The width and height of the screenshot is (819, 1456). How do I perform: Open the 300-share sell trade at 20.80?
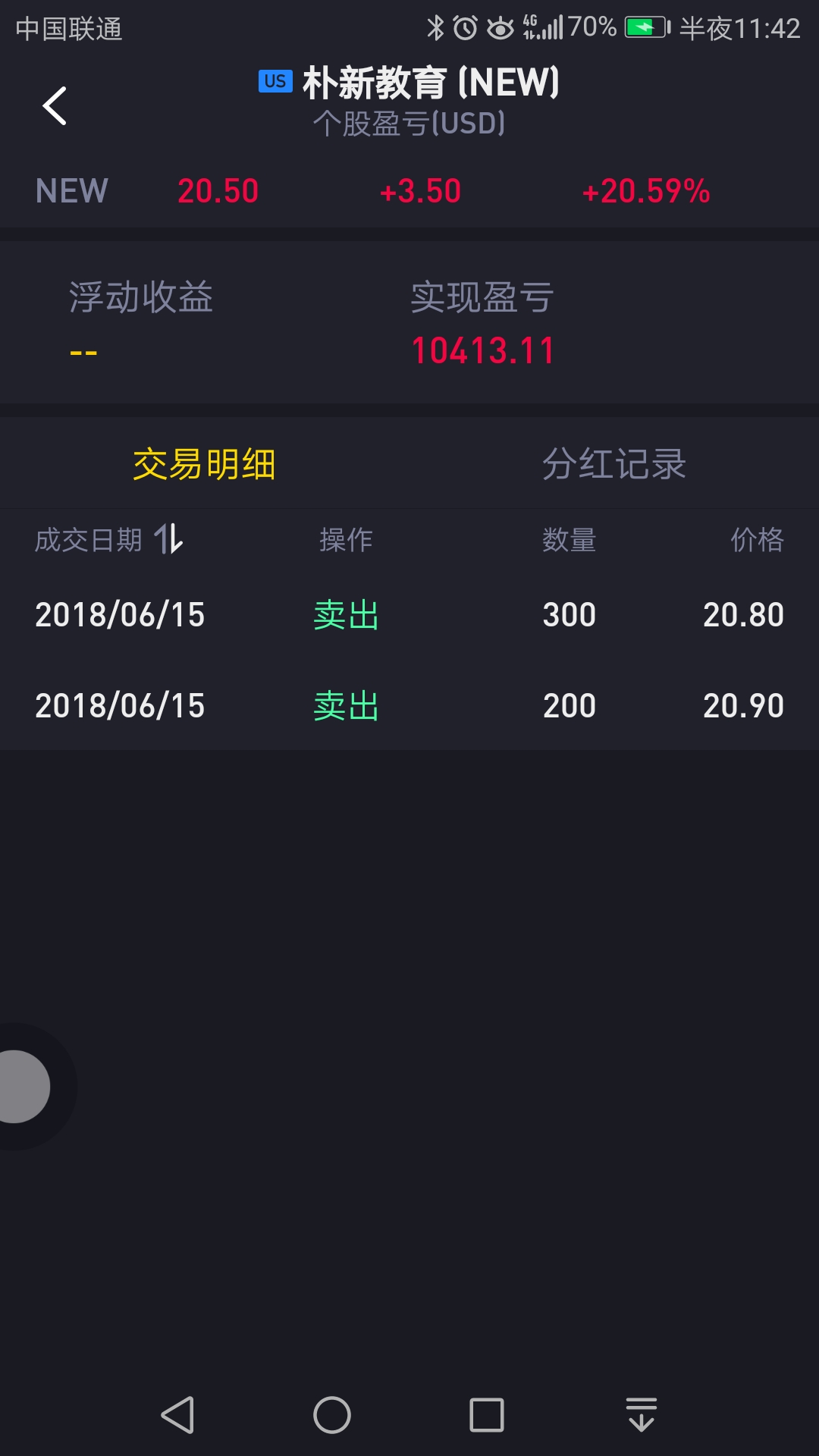coord(409,614)
